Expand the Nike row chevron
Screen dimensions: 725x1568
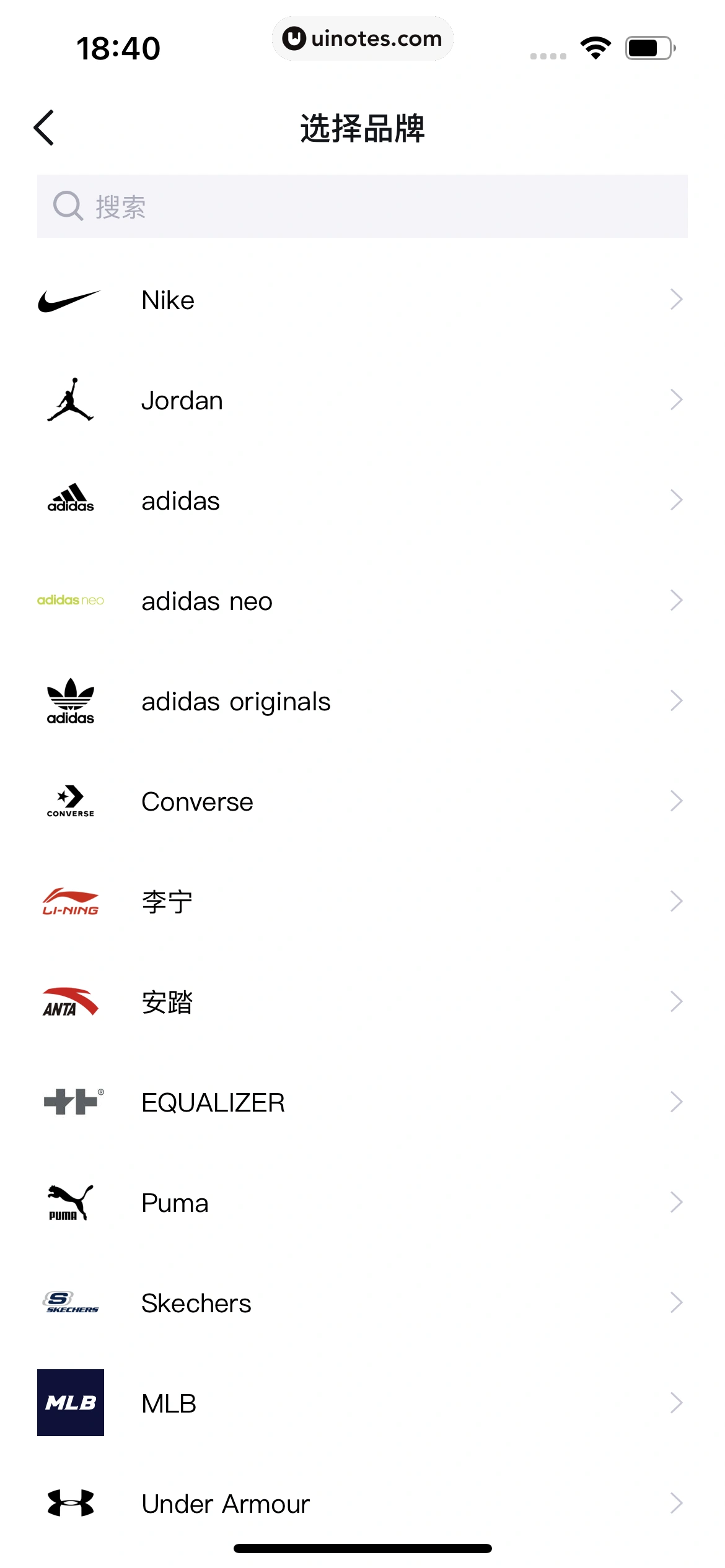click(x=677, y=299)
